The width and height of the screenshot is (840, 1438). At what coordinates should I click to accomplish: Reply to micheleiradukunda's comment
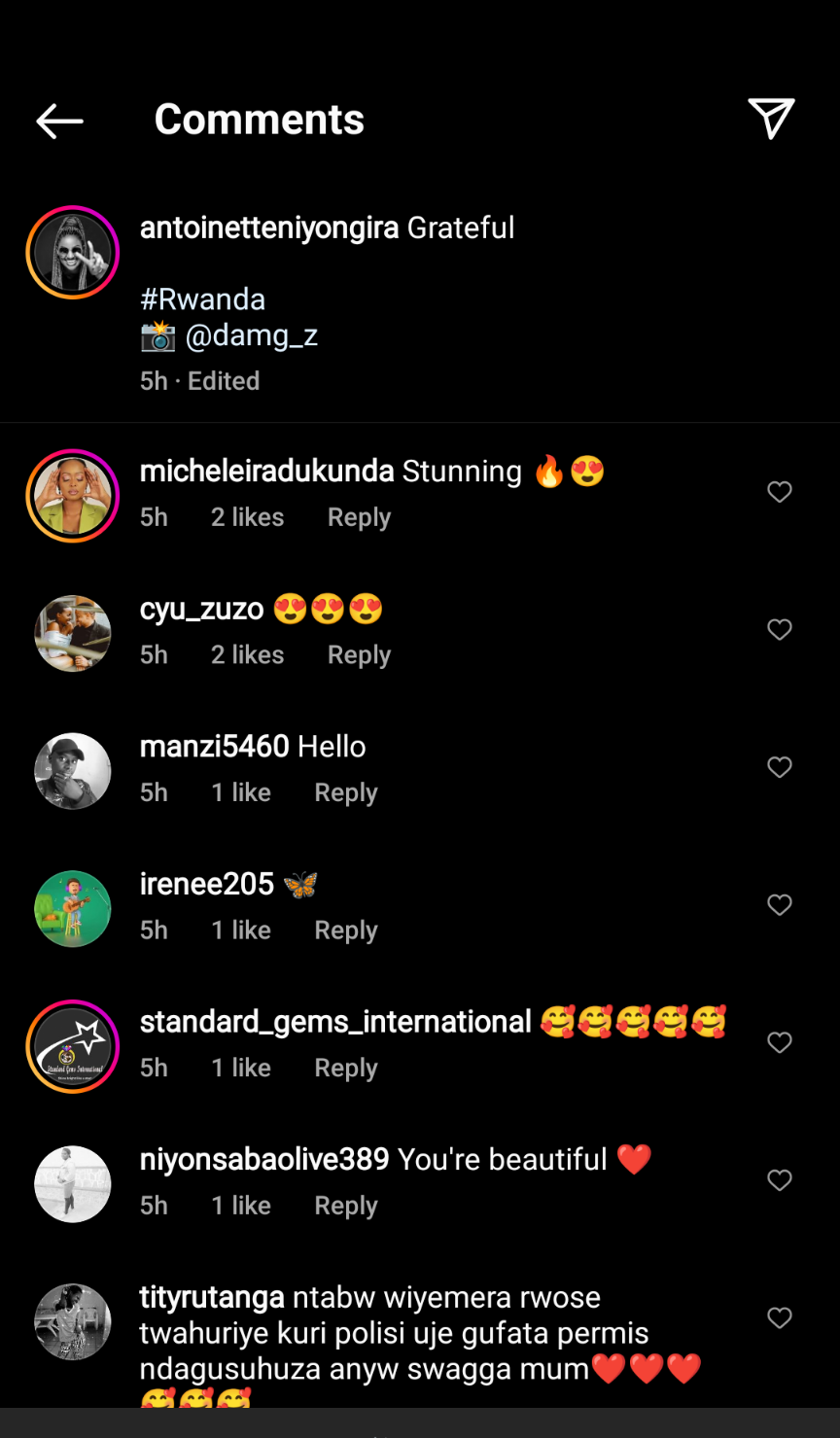[x=359, y=517]
